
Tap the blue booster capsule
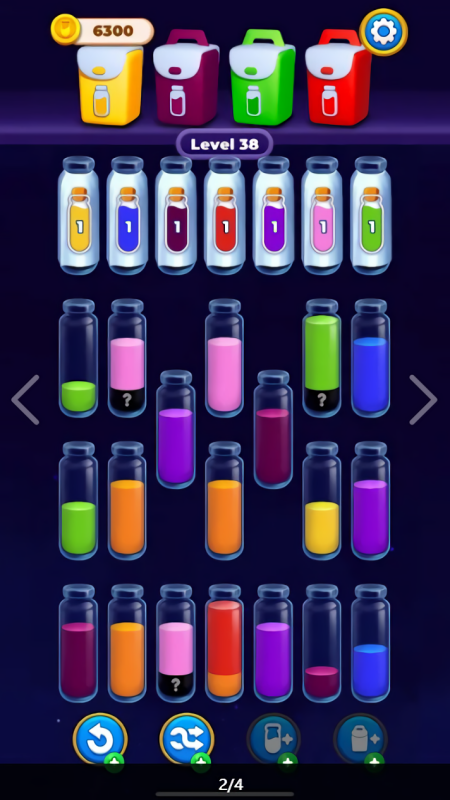pyautogui.click(x=127, y=215)
